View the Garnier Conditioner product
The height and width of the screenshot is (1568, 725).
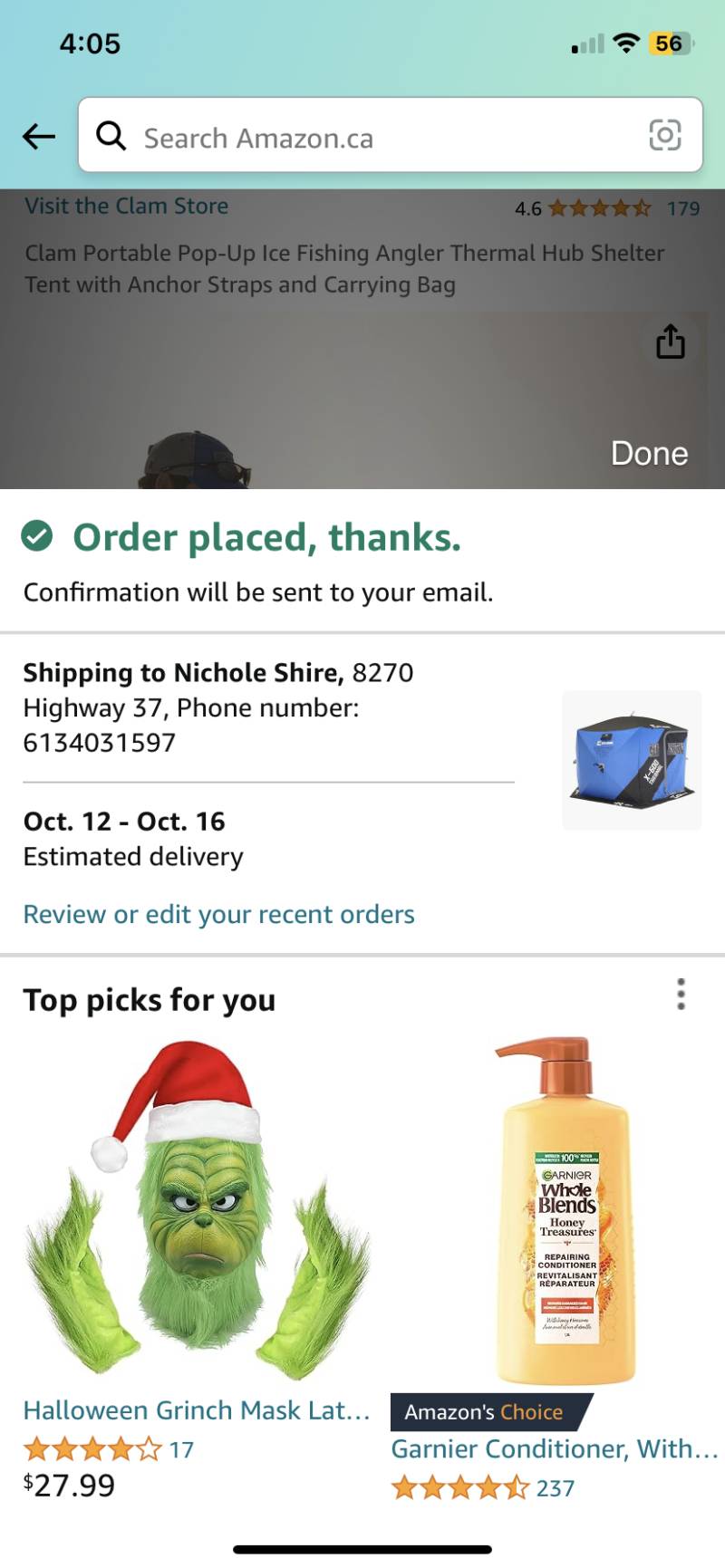point(555,1448)
